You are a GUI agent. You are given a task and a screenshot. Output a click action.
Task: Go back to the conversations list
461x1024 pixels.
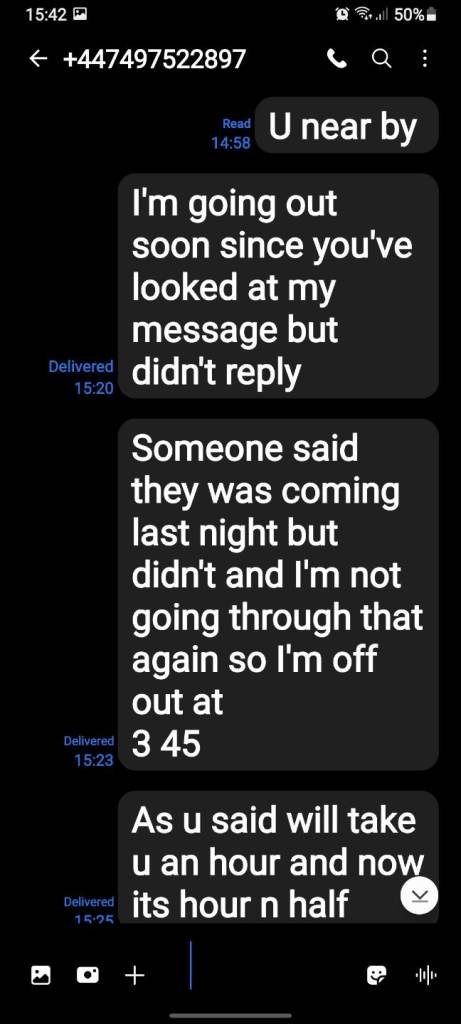coord(39,59)
